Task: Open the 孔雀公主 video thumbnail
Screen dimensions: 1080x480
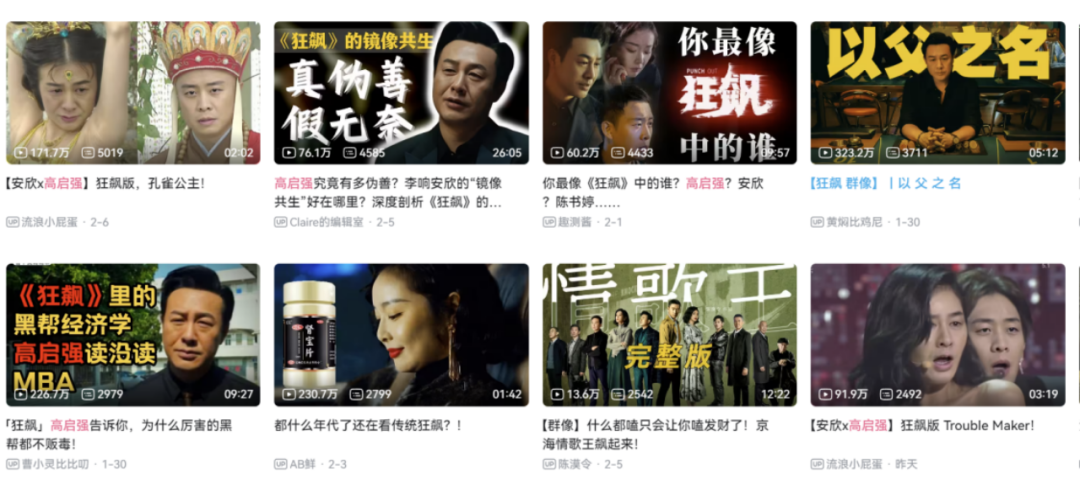Action: pos(133,92)
